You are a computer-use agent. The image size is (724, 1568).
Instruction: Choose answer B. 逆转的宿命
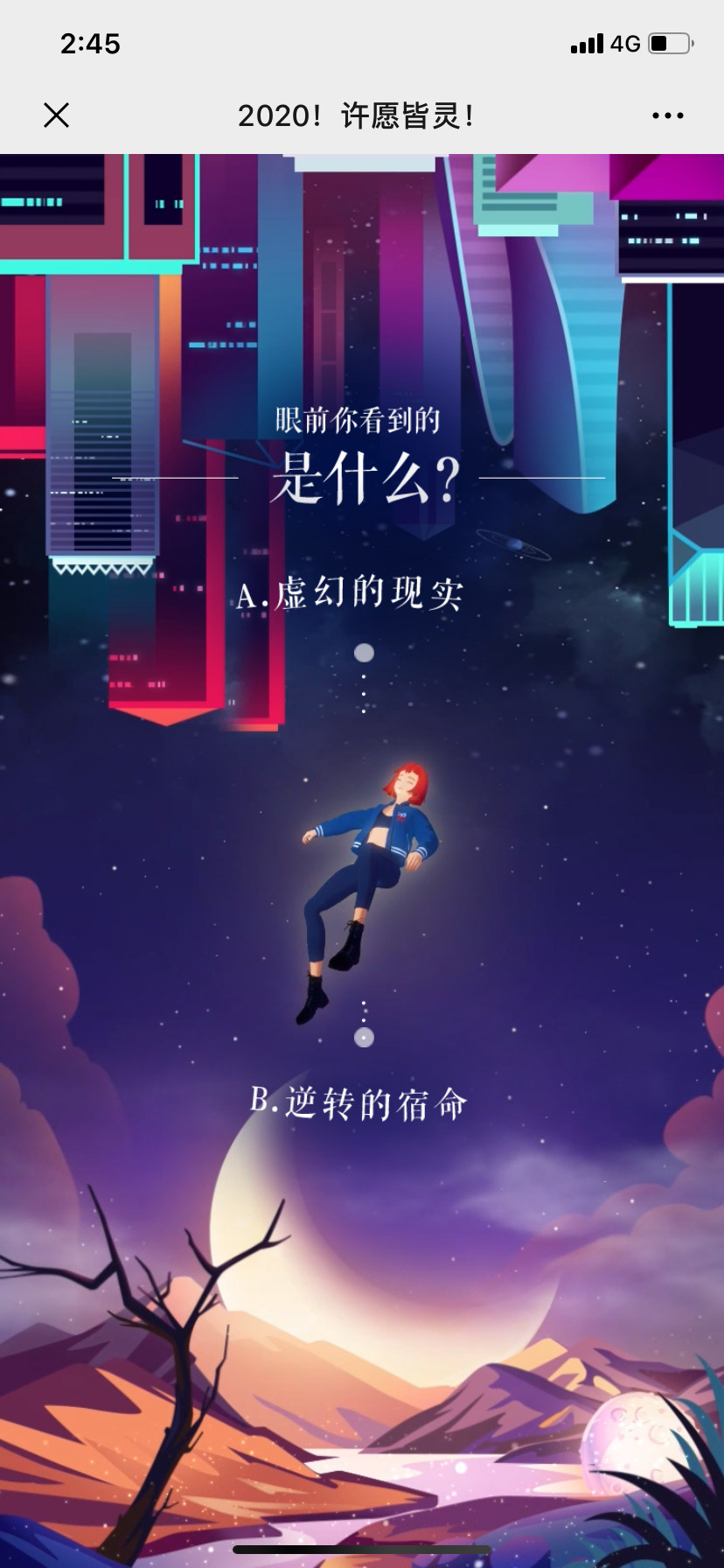pos(359,1102)
